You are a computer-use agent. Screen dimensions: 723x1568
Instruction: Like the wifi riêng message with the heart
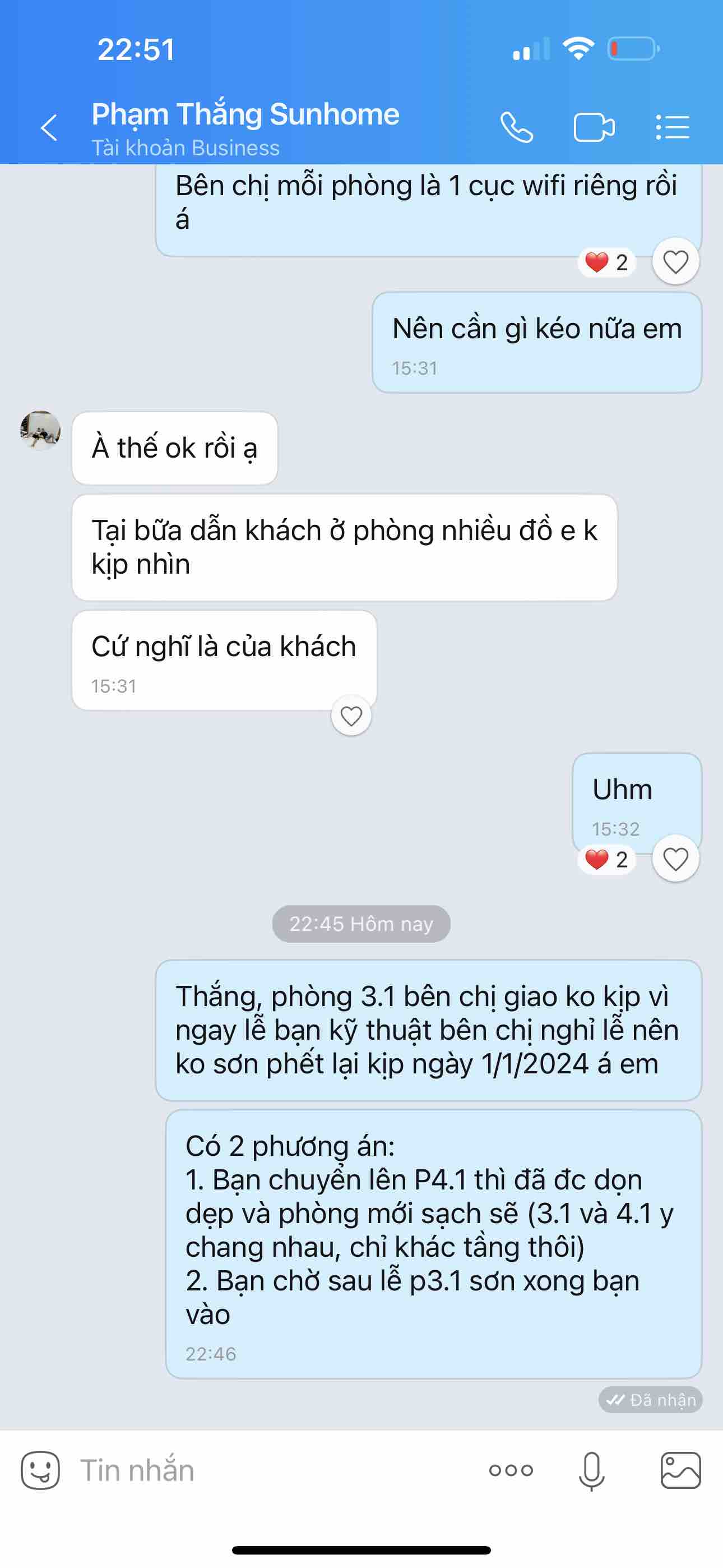(675, 262)
